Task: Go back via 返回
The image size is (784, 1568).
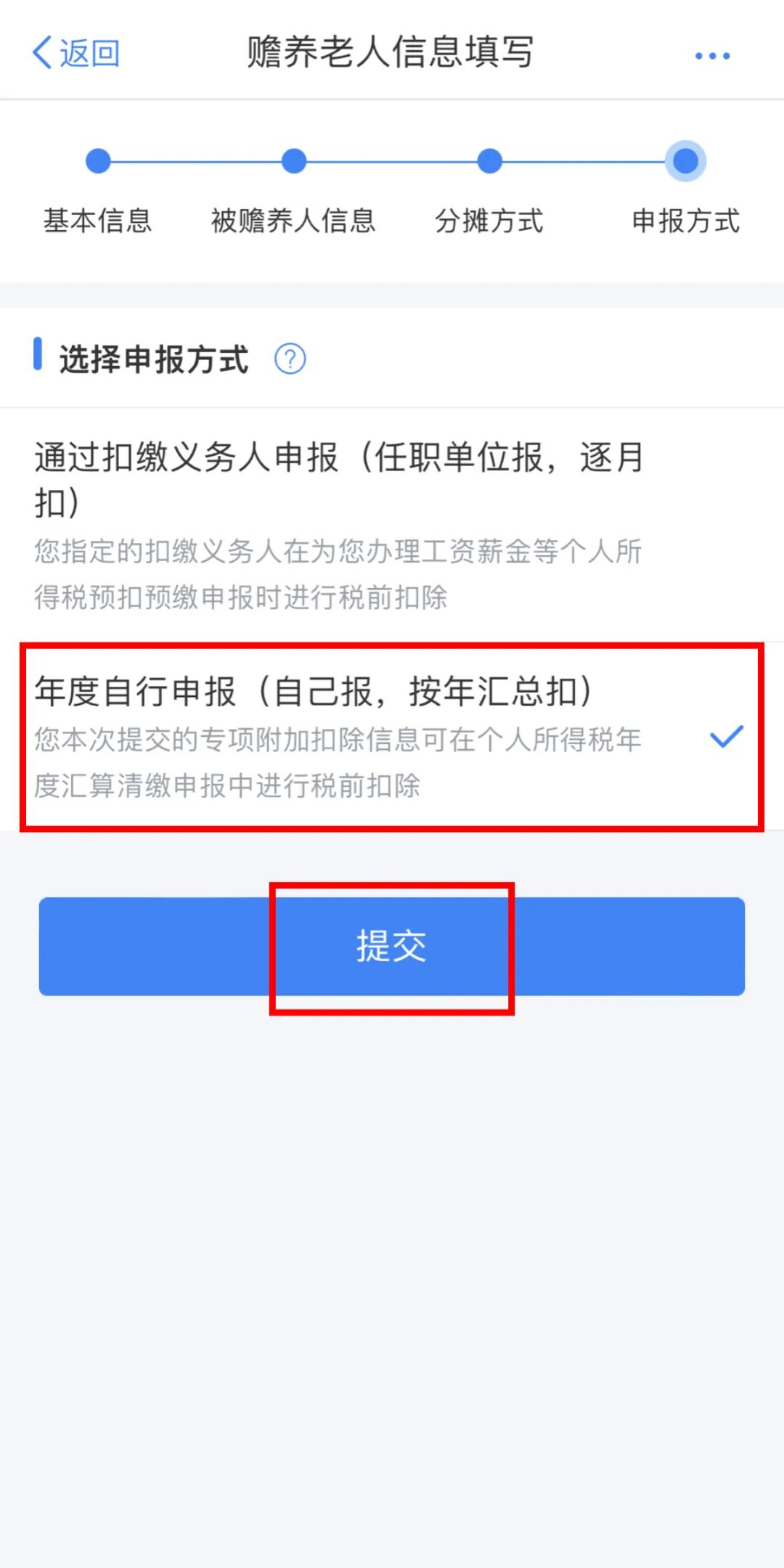Action: (76, 53)
